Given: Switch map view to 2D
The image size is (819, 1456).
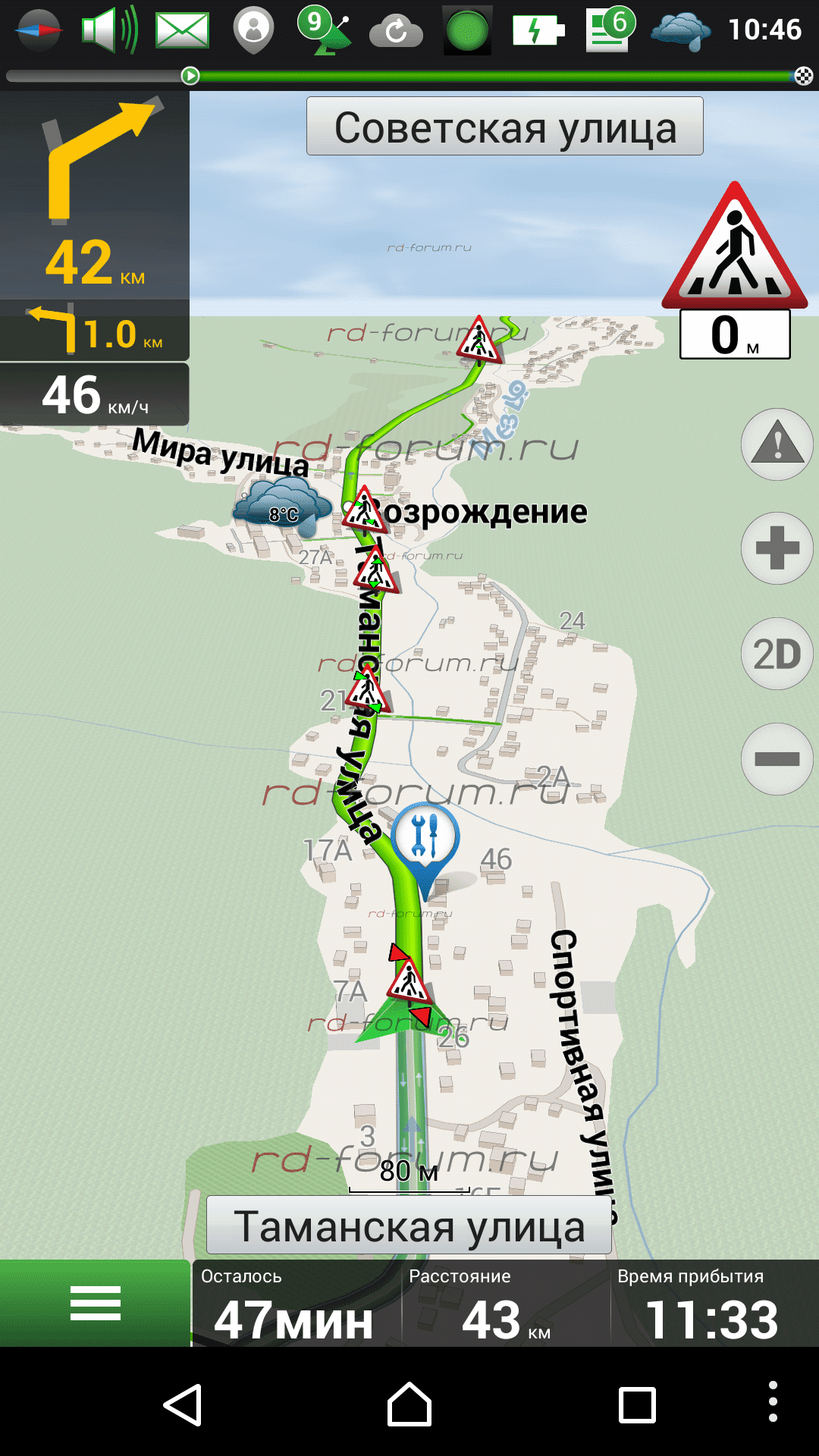Looking at the screenshot, I should coord(777,654).
